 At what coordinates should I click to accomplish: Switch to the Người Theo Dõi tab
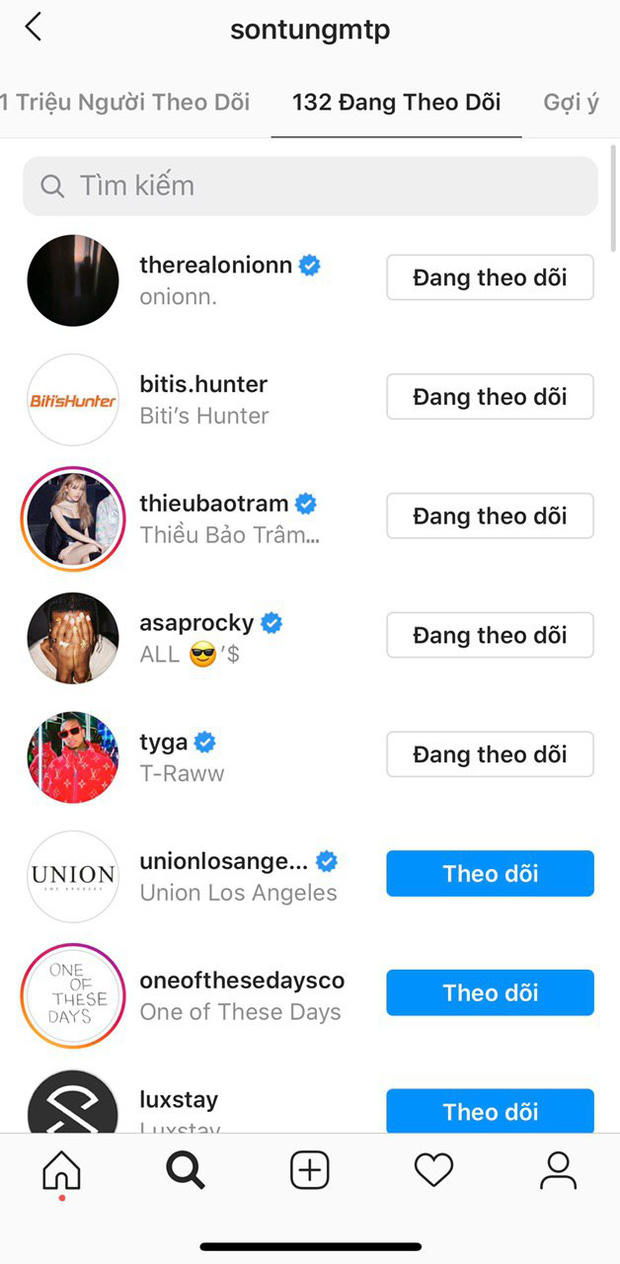pyautogui.click(x=125, y=102)
